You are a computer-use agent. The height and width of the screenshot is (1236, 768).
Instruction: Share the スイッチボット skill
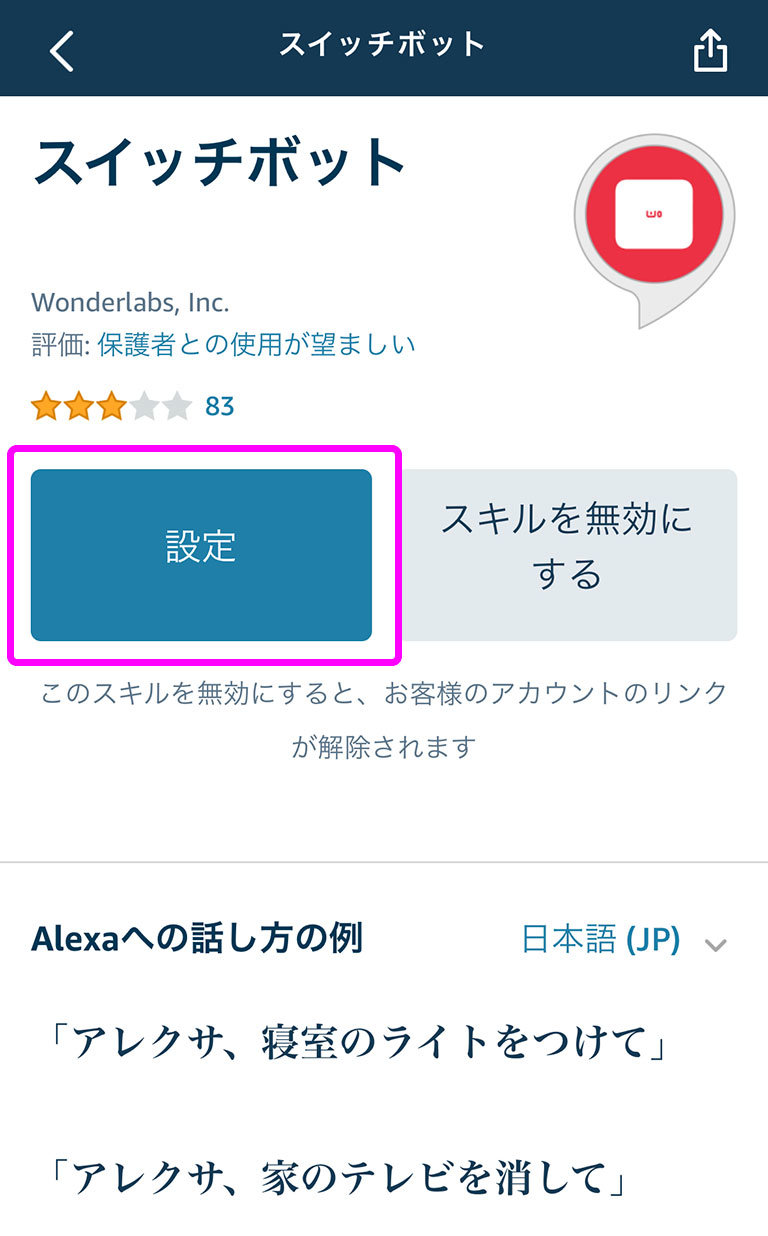pos(709,50)
